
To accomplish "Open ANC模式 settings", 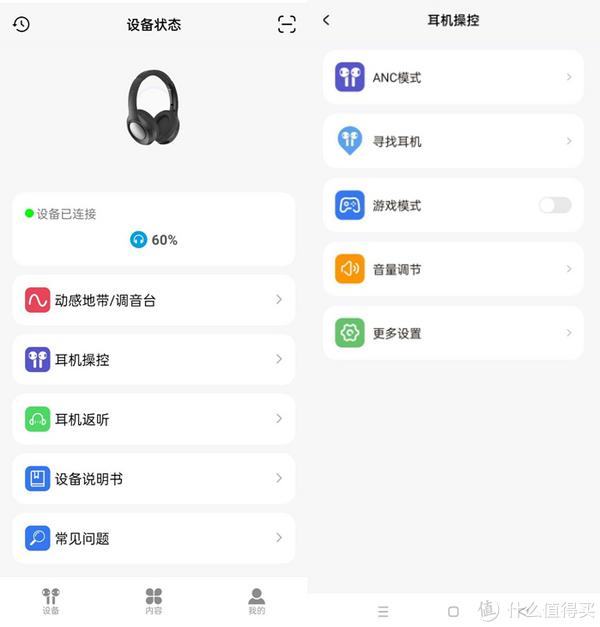I will [453, 77].
